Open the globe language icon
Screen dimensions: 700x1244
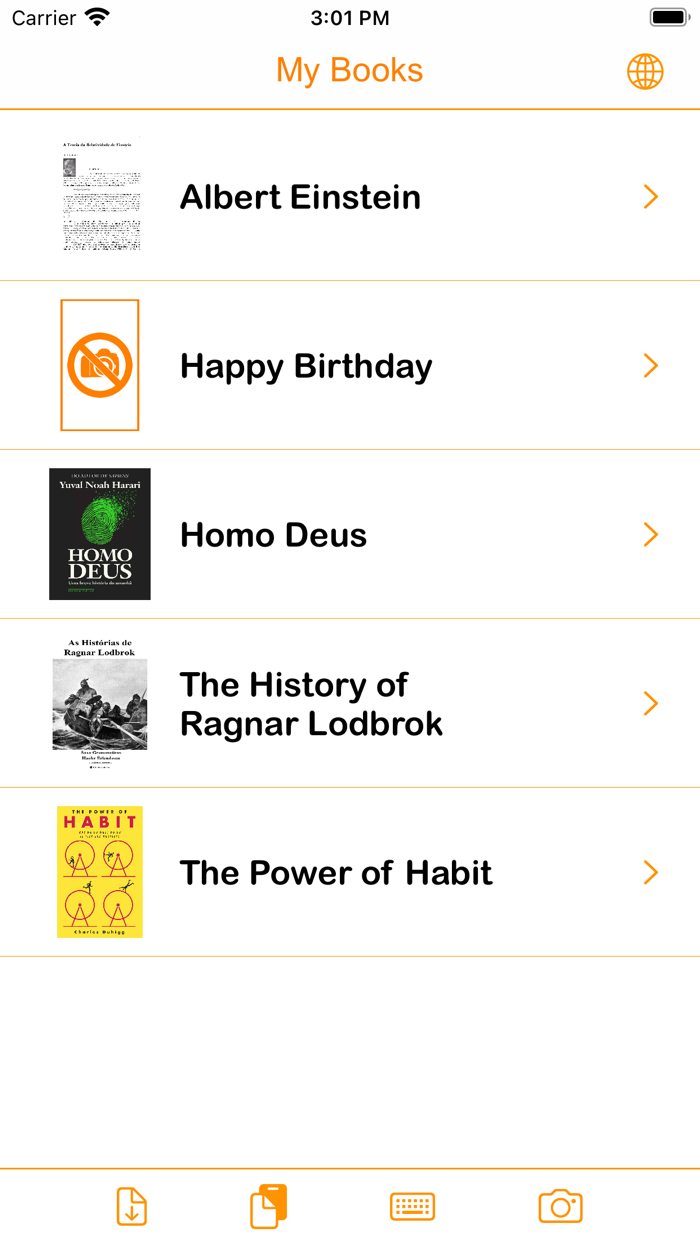click(x=645, y=71)
